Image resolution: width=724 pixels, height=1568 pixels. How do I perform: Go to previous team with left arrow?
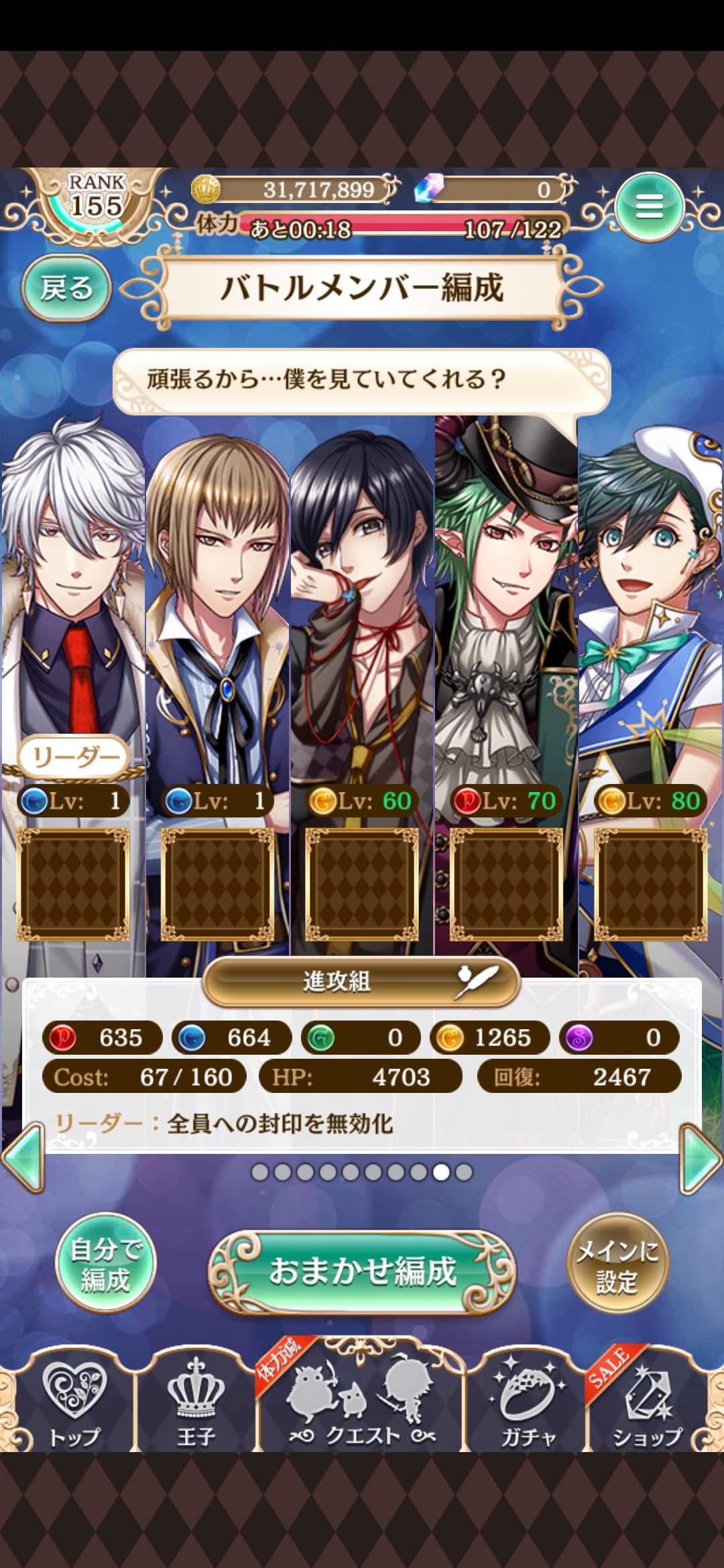tap(24, 1158)
